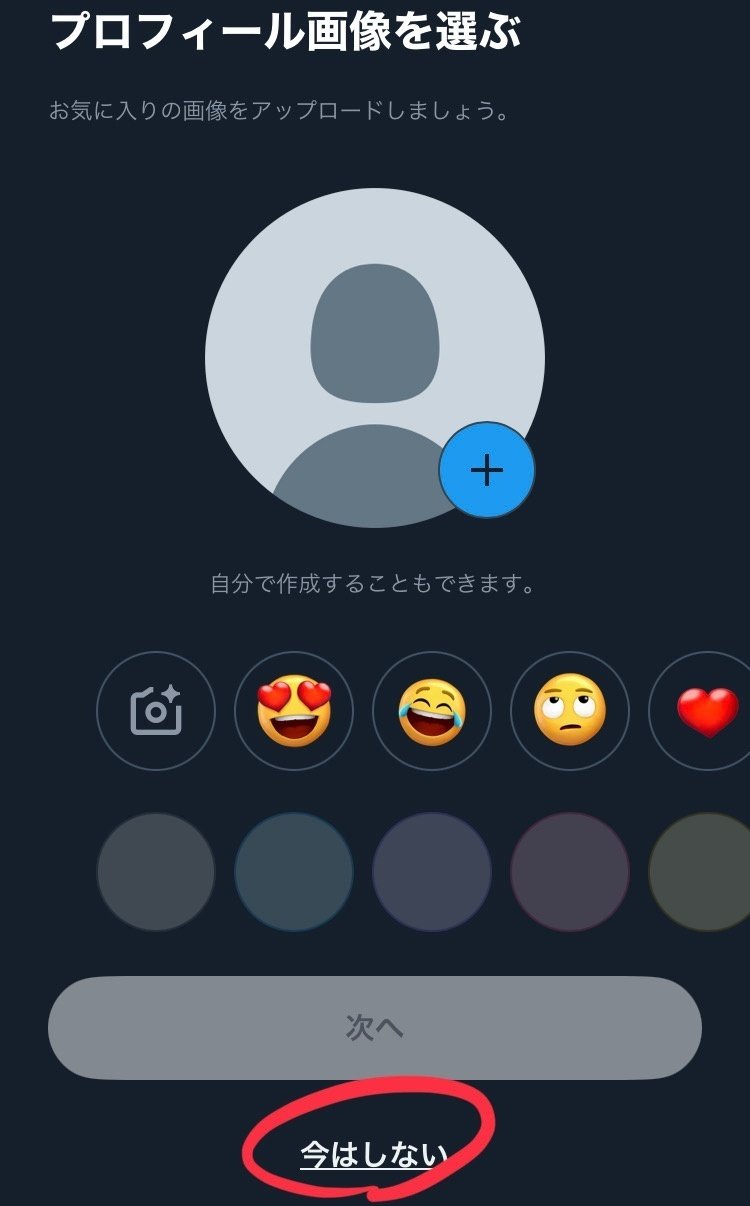Tap the 次へ button
750x1206 pixels.
pos(375,1028)
